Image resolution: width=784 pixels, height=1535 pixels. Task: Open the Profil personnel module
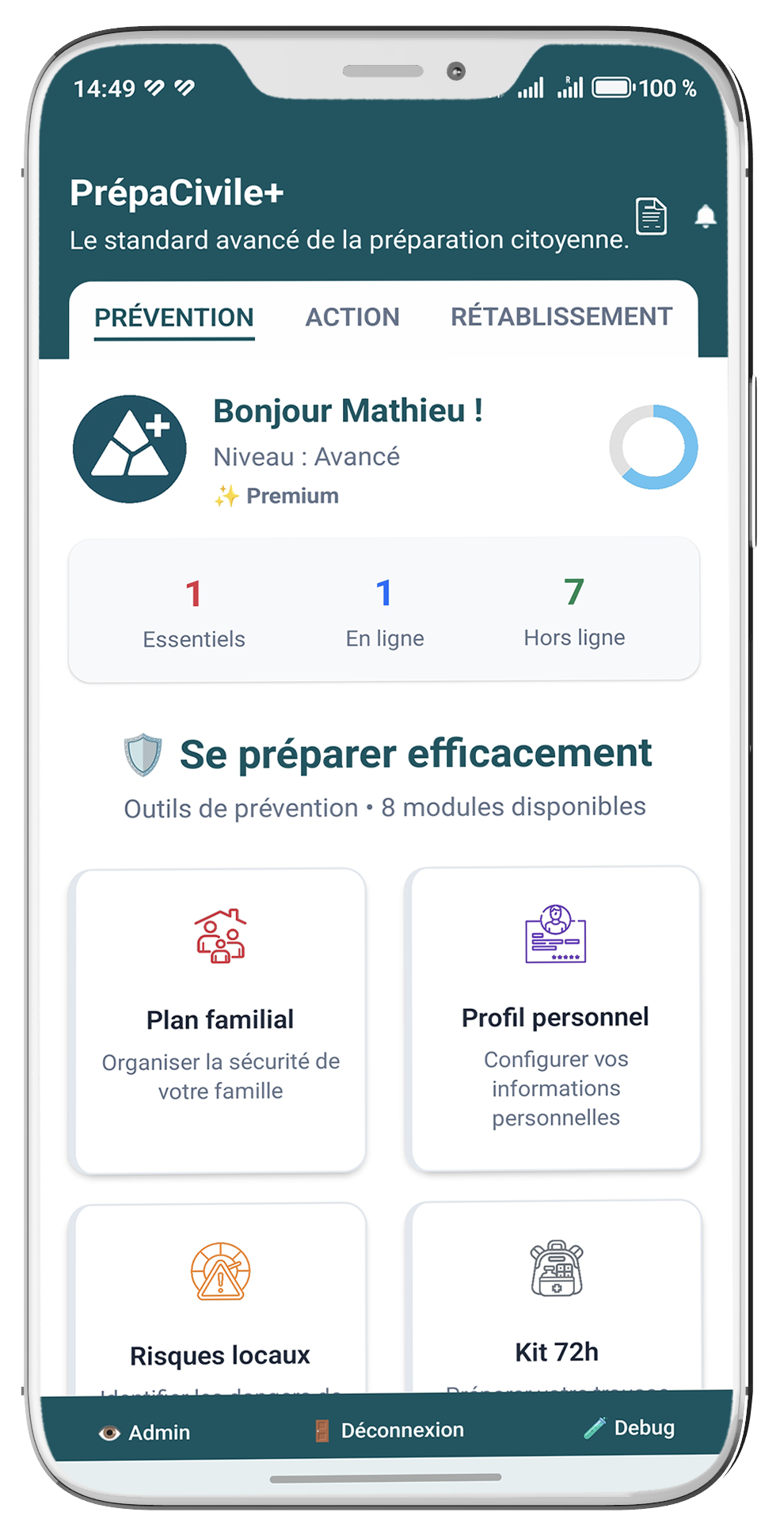[x=554, y=1018]
